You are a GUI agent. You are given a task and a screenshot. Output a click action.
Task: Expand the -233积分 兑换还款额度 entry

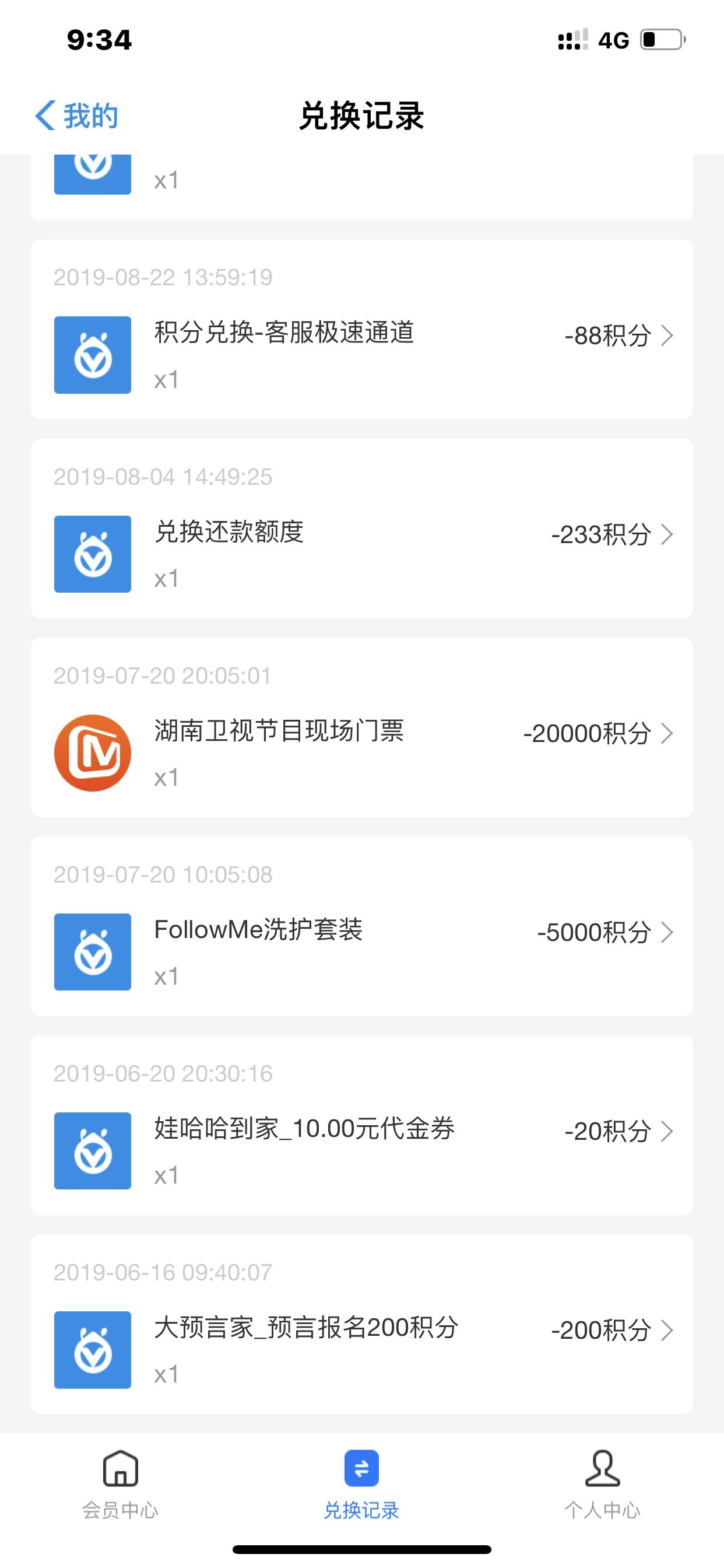[x=668, y=534]
